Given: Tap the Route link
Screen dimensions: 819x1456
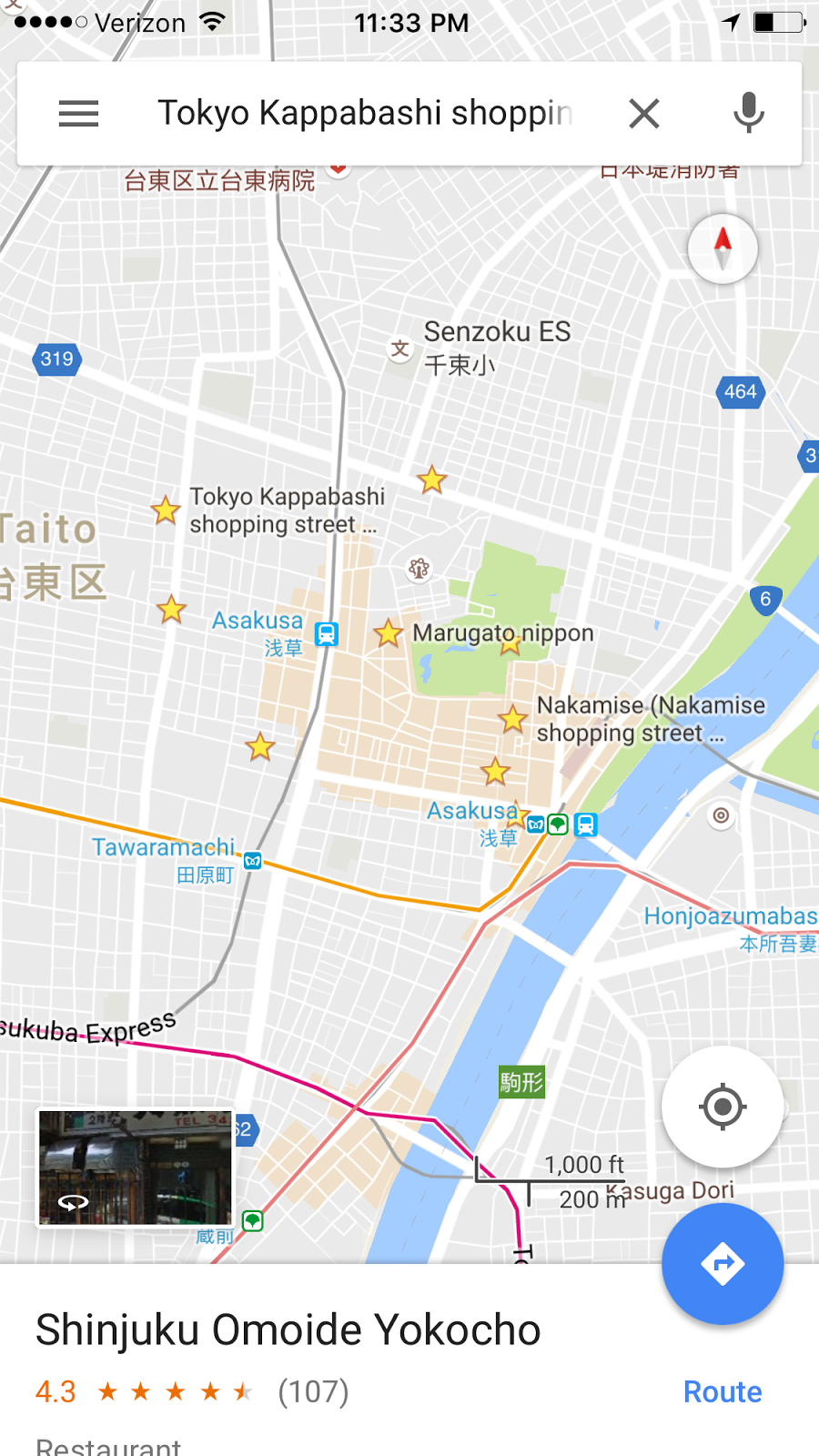Looking at the screenshot, I should [x=723, y=1391].
